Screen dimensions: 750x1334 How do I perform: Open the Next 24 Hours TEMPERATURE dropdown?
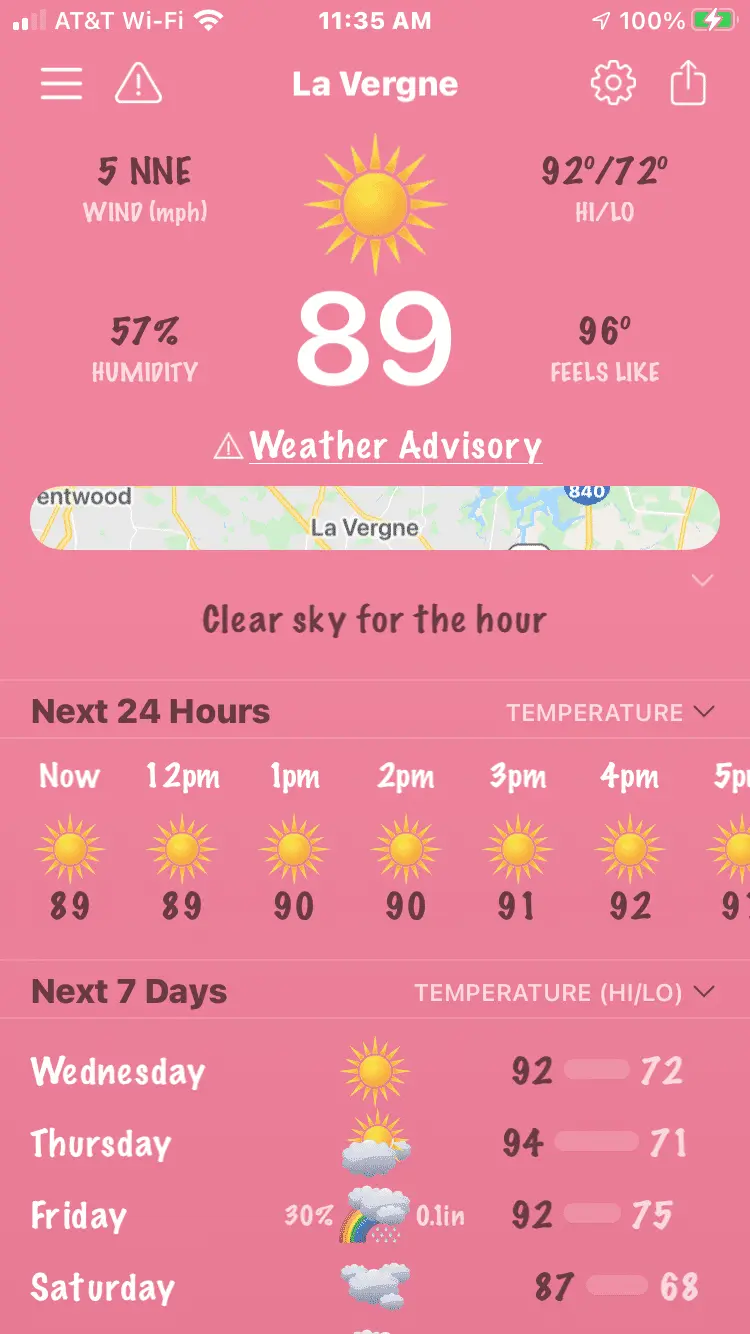(x=610, y=712)
